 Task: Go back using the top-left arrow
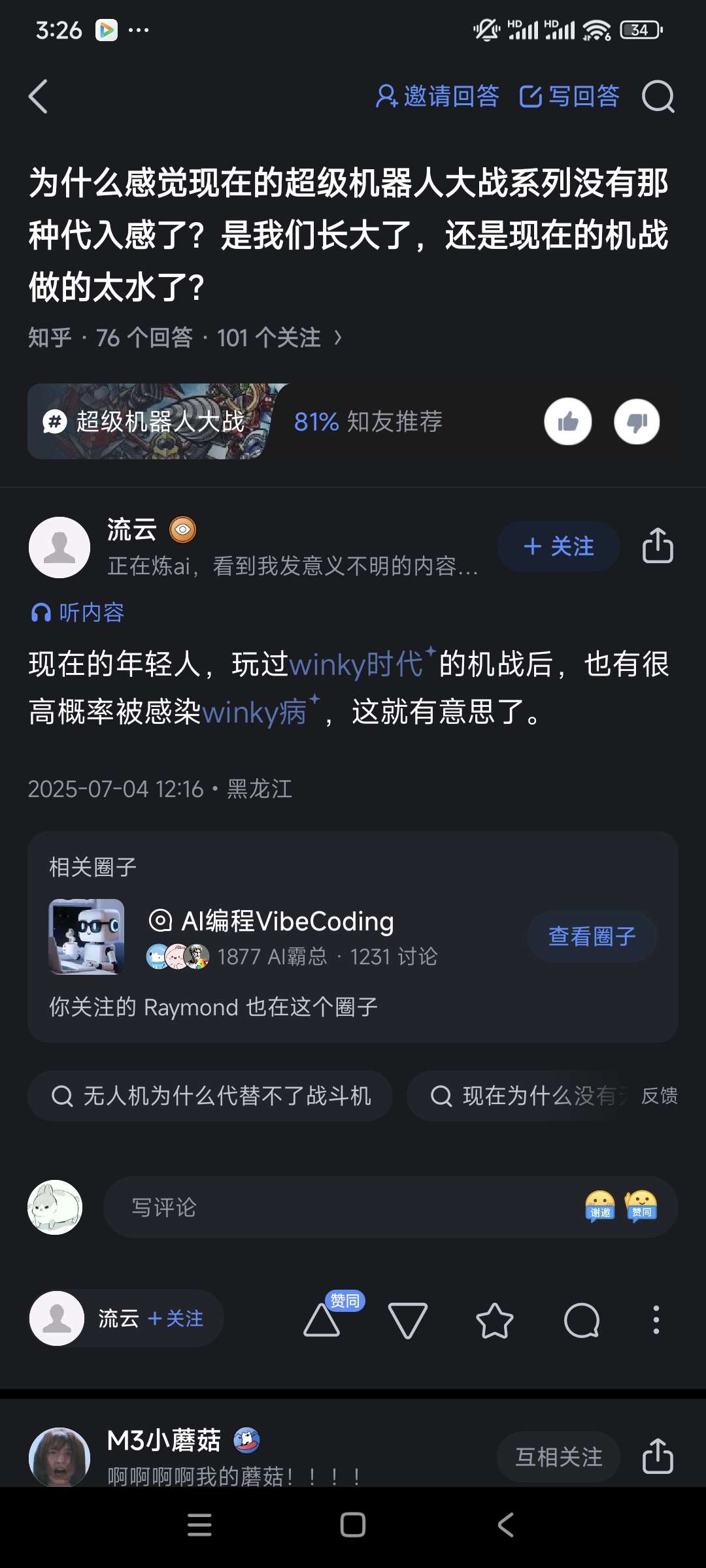[x=39, y=97]
